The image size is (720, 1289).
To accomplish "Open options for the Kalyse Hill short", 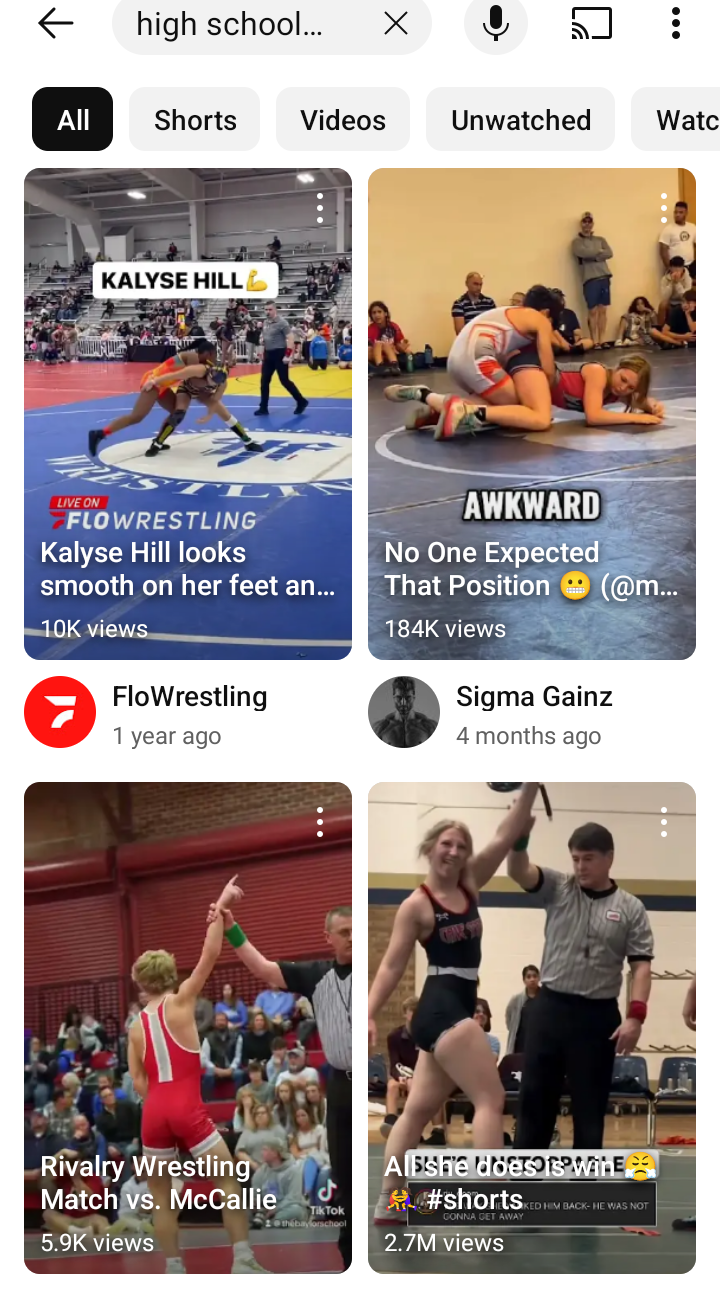I will (320, 208).
